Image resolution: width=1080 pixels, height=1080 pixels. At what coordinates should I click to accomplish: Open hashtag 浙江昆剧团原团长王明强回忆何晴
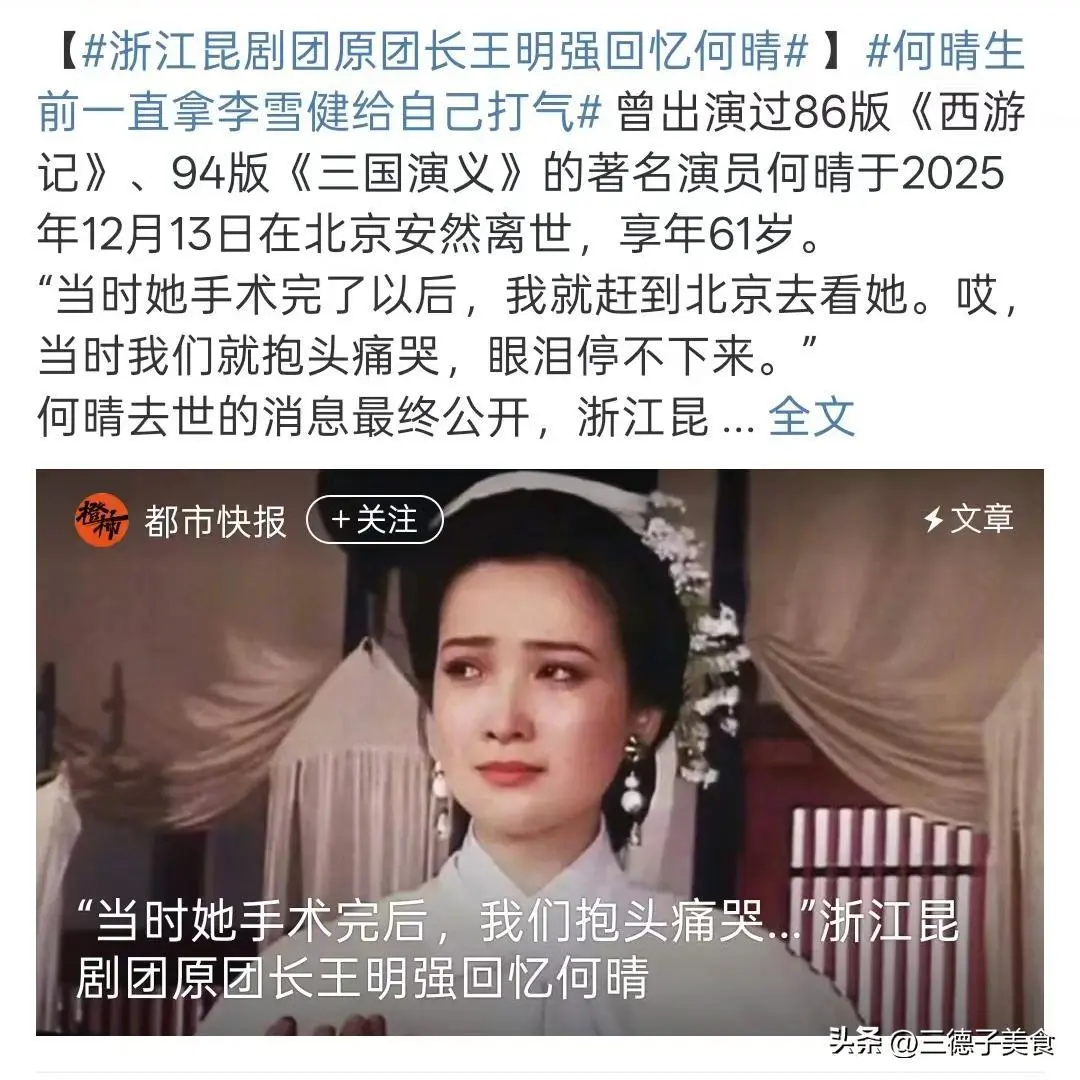[444, 52]
